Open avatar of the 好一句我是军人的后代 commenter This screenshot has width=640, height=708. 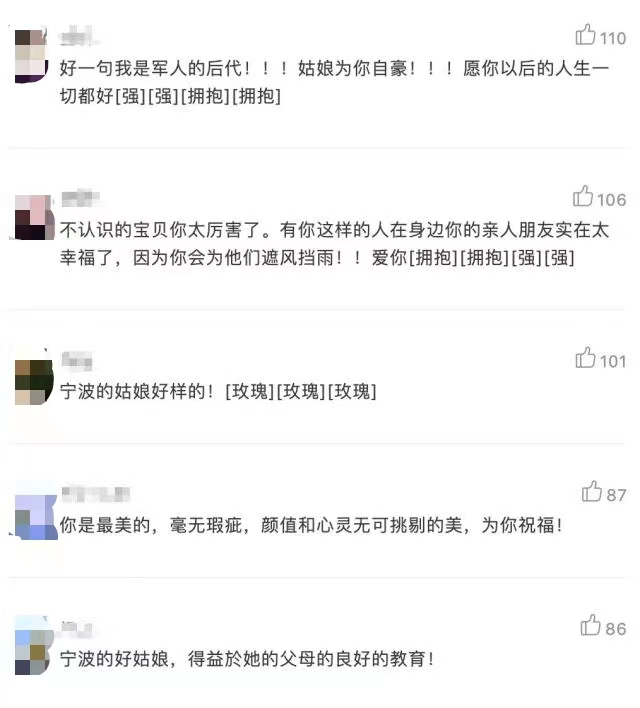pyautogui.click(x=30, y=56)
